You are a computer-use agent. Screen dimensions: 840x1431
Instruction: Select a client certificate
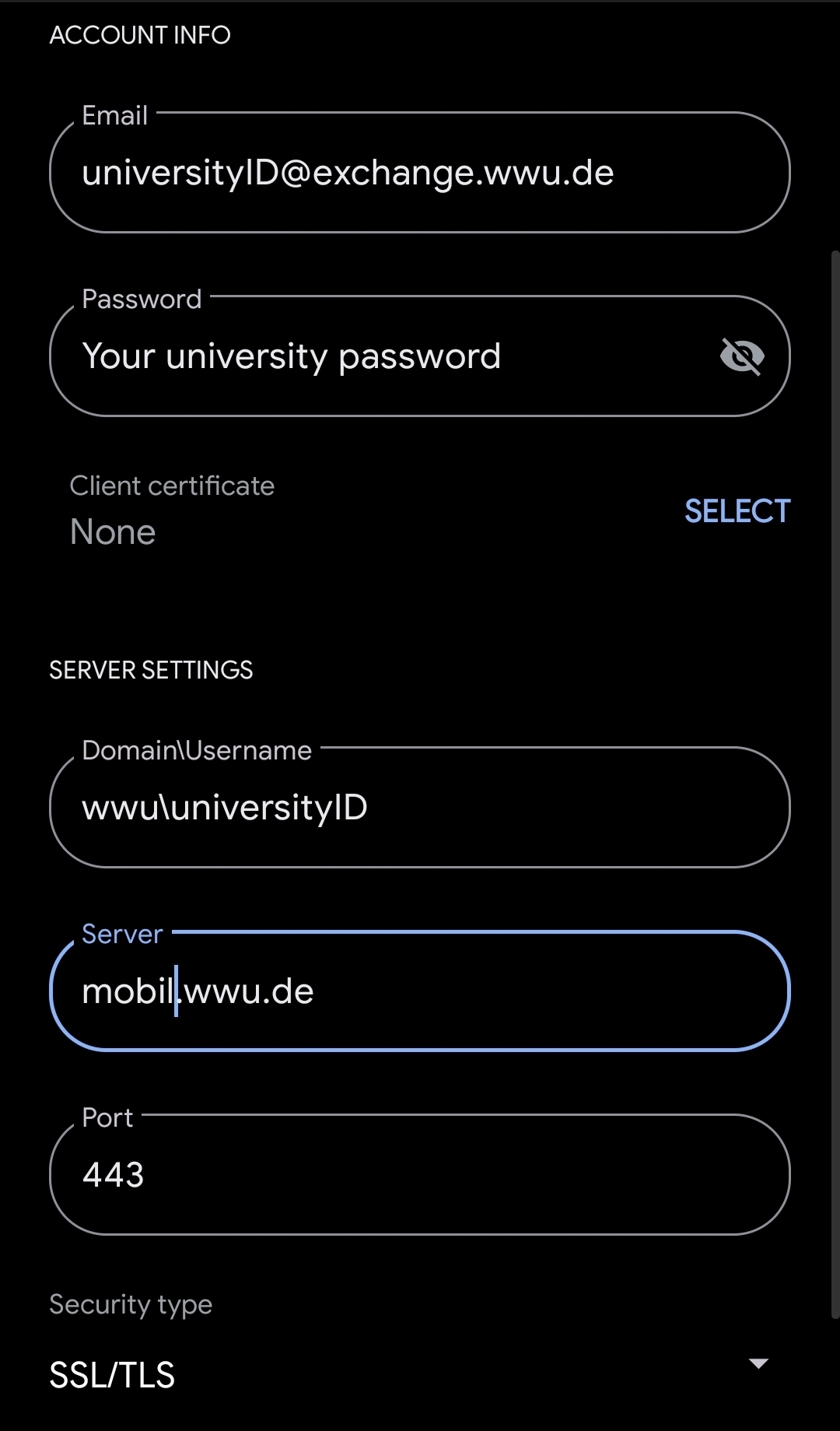click(737, 511)
